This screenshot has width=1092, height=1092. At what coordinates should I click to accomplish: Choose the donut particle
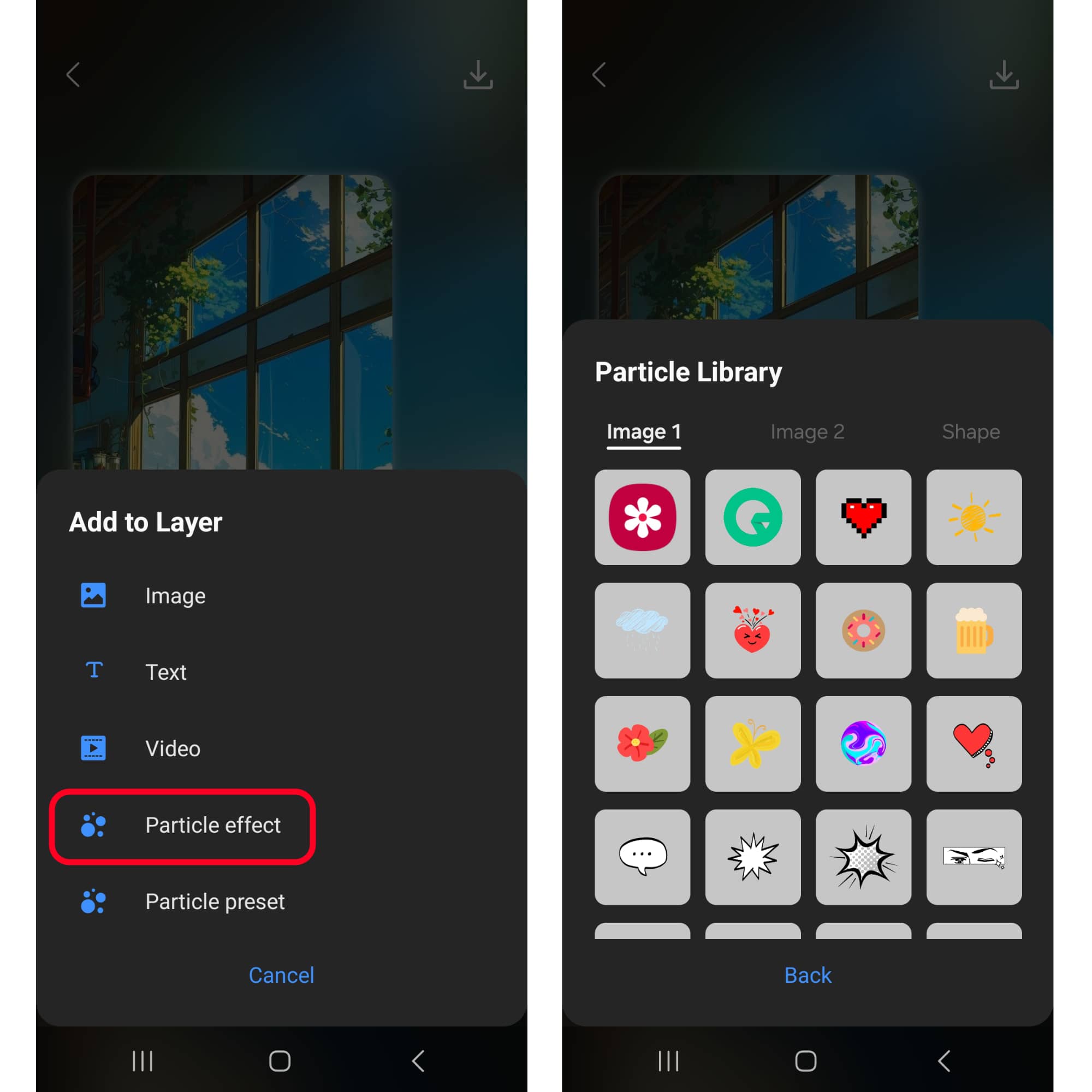tap(863, 630)
